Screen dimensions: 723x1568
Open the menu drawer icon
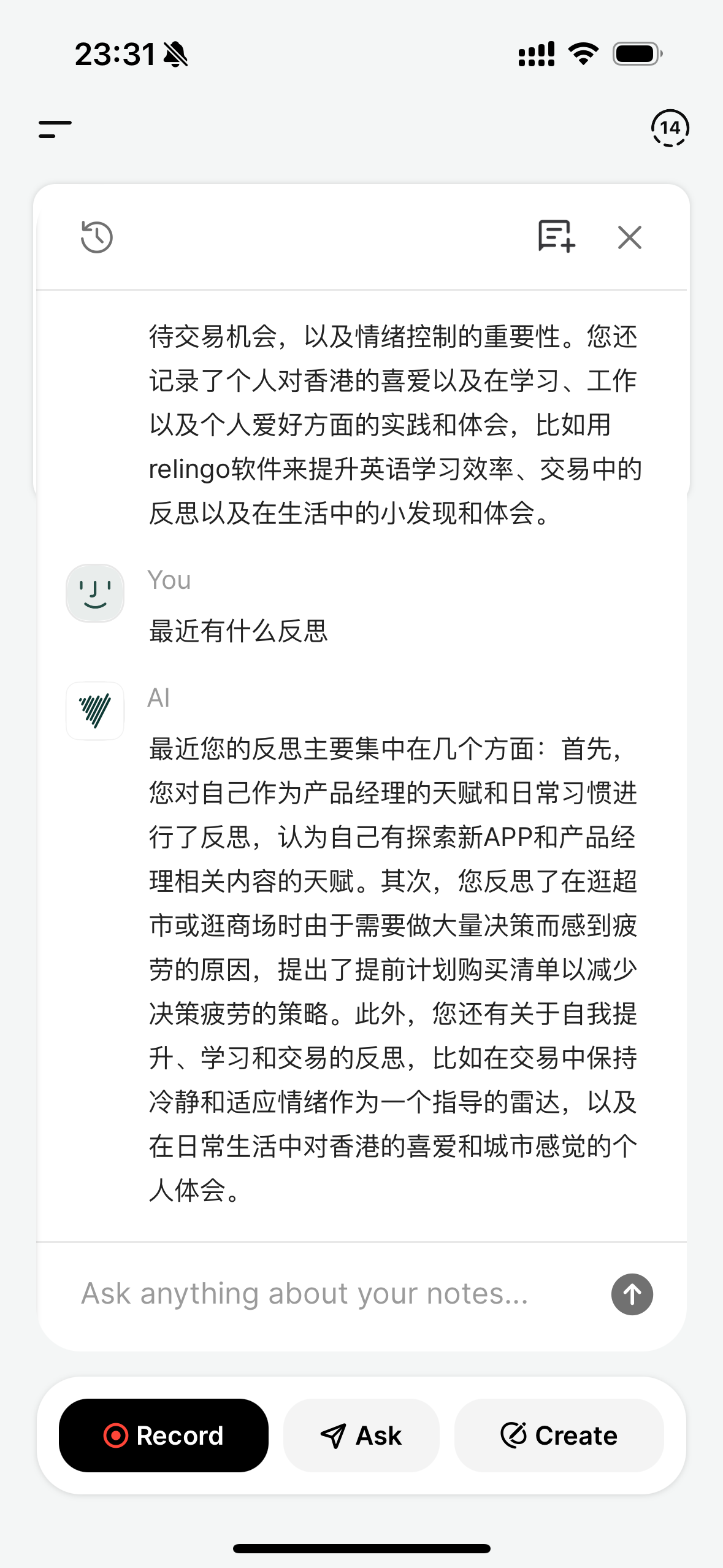pos(55,129)
